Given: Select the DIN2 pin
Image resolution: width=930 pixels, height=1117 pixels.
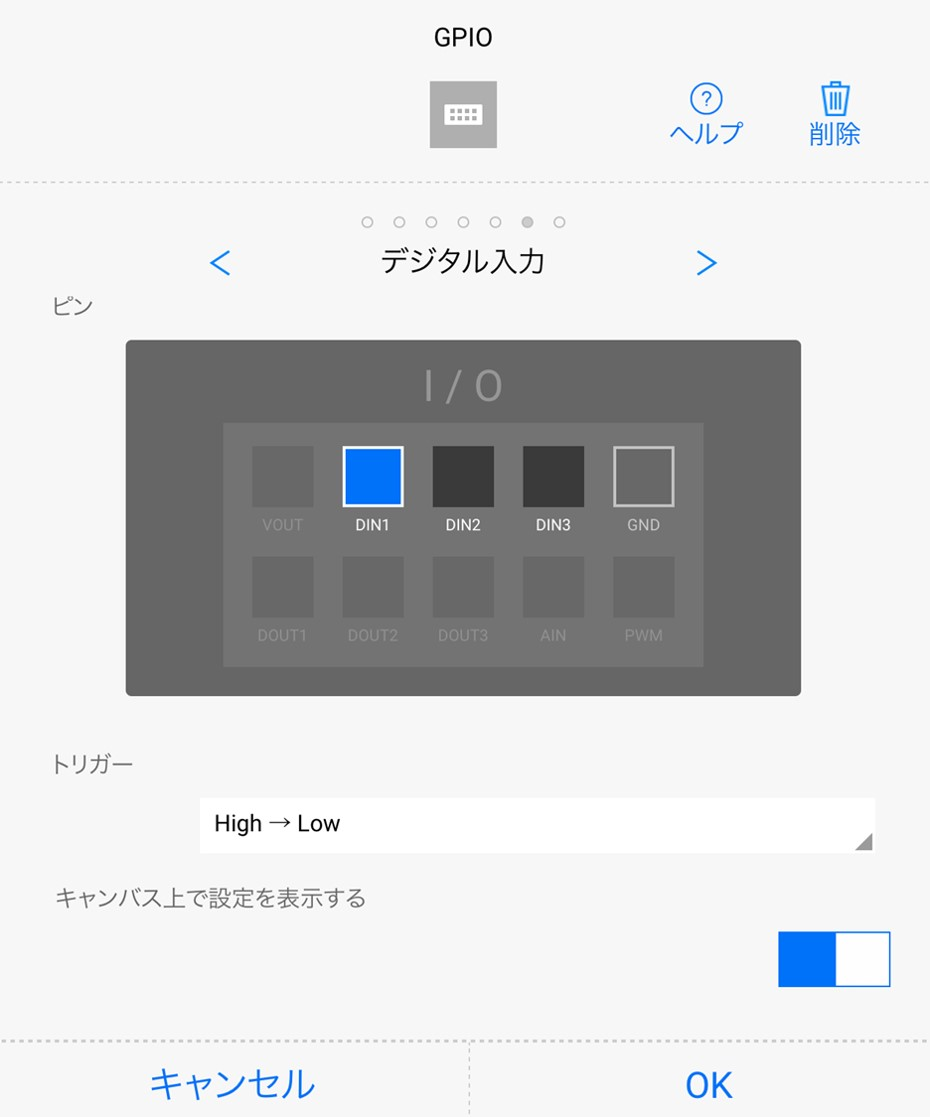Looking at the screenshot, I should 463,477.
